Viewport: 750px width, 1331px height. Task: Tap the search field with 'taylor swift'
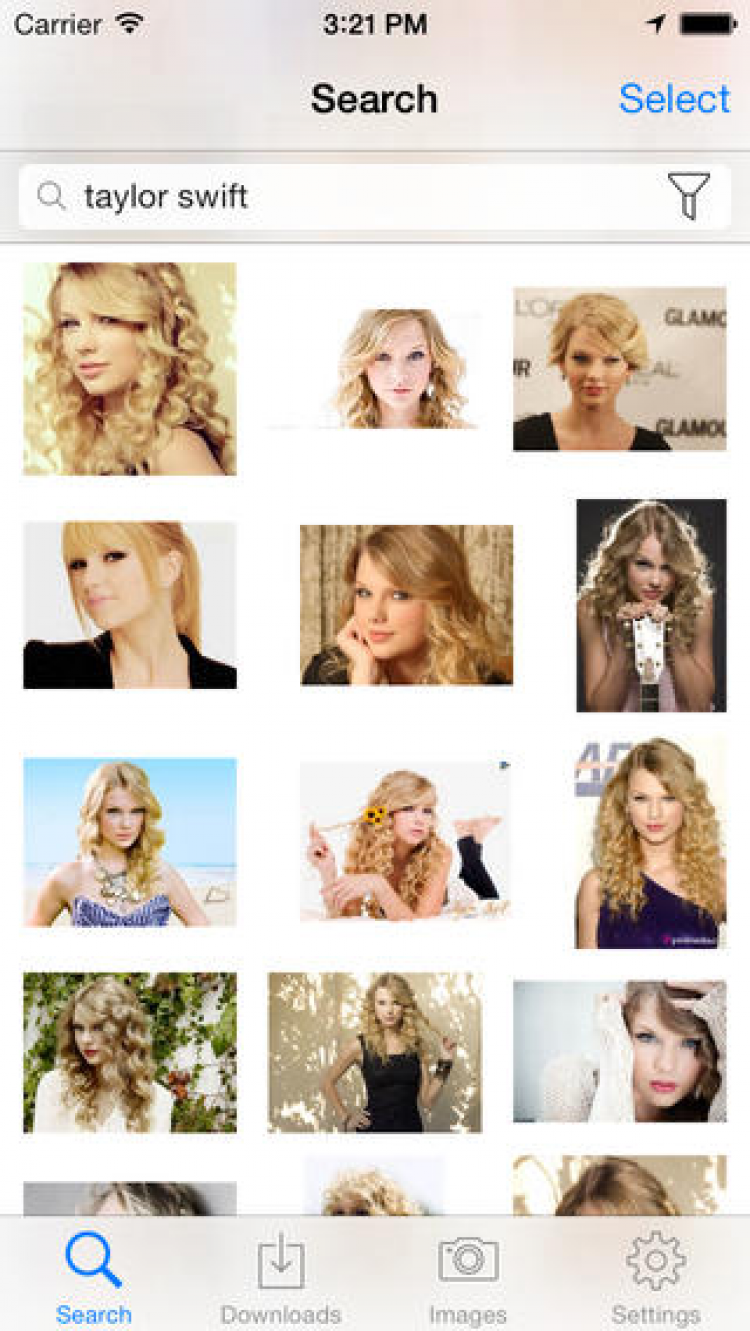pos(340,196)
